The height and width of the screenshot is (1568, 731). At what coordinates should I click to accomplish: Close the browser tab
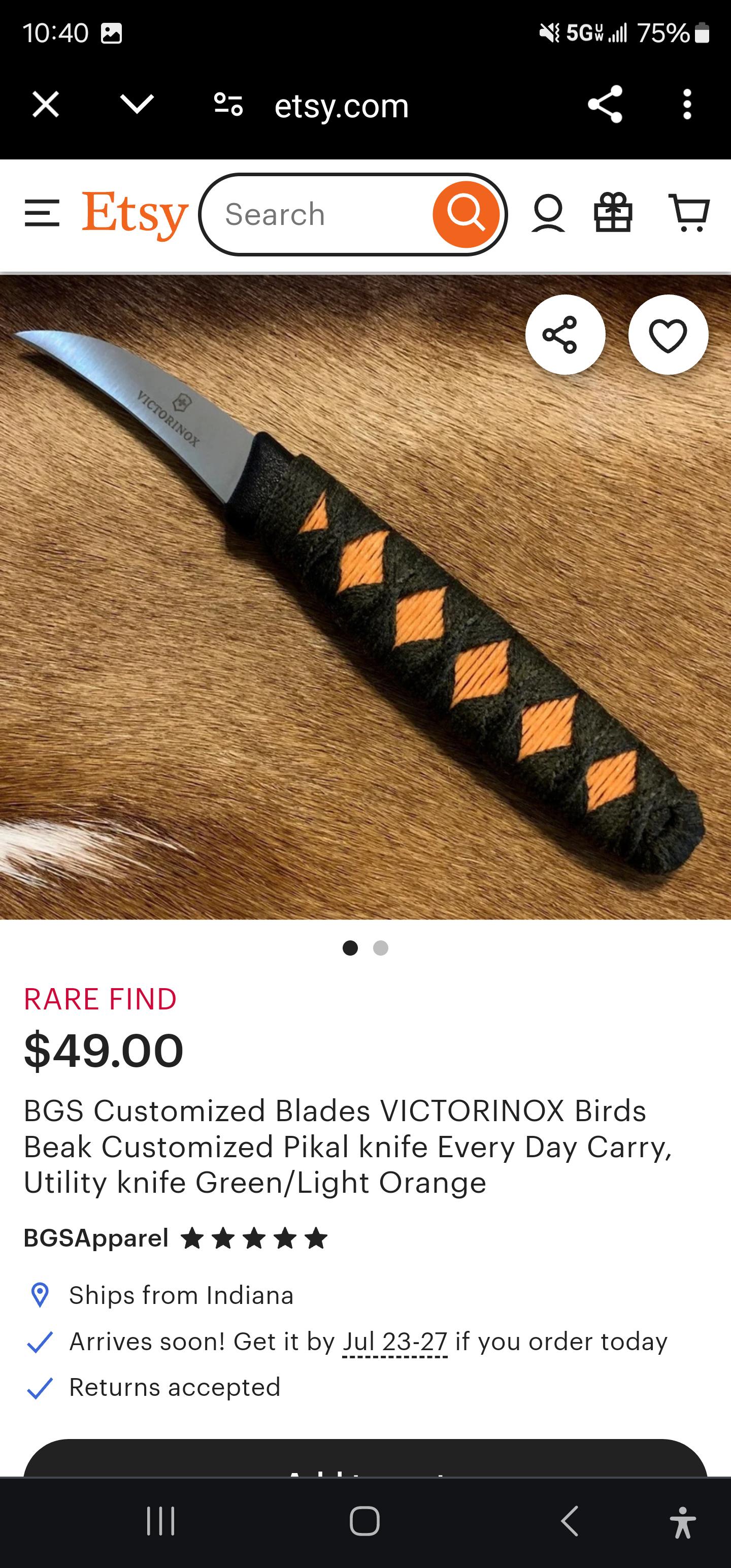point(46,105)
